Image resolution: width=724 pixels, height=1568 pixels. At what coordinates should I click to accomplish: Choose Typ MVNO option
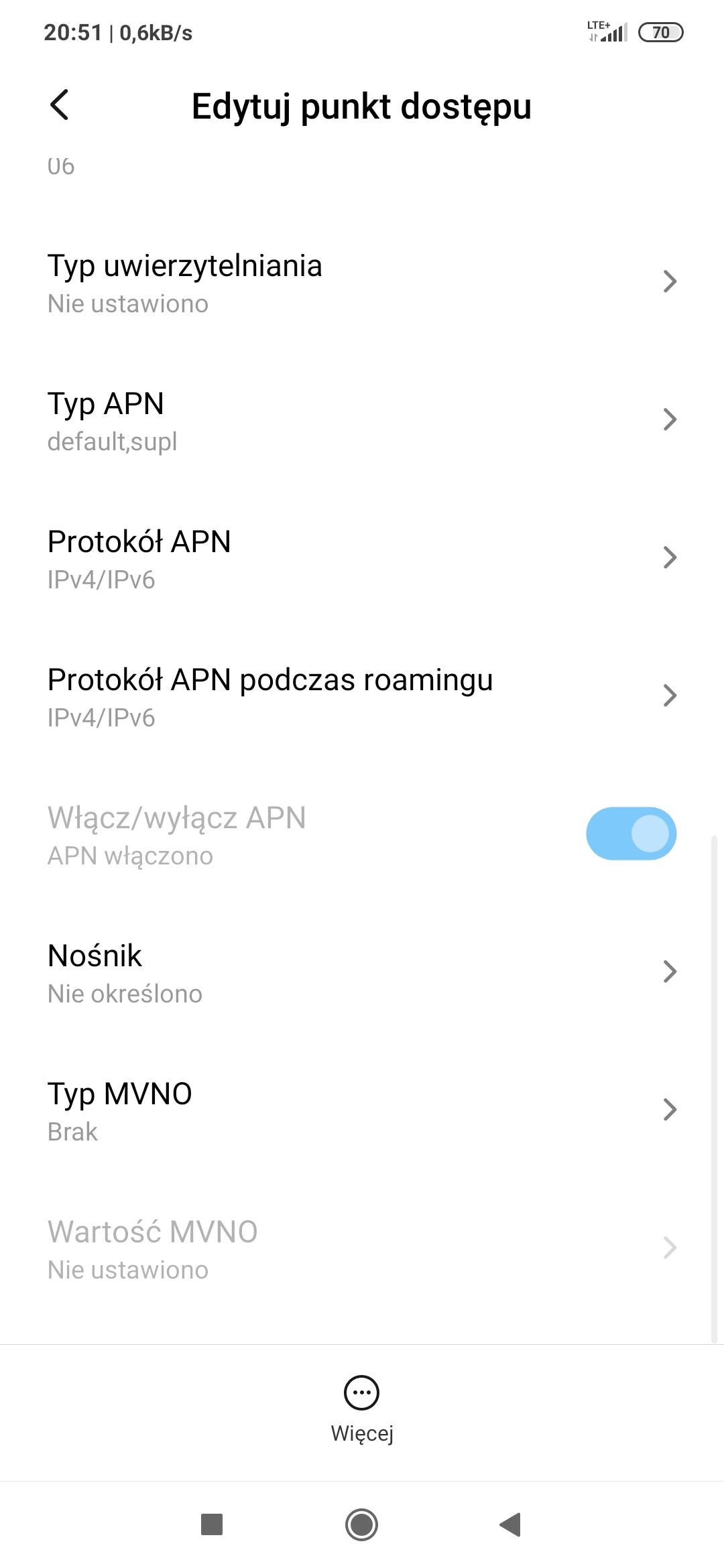tap(362, 1111)
